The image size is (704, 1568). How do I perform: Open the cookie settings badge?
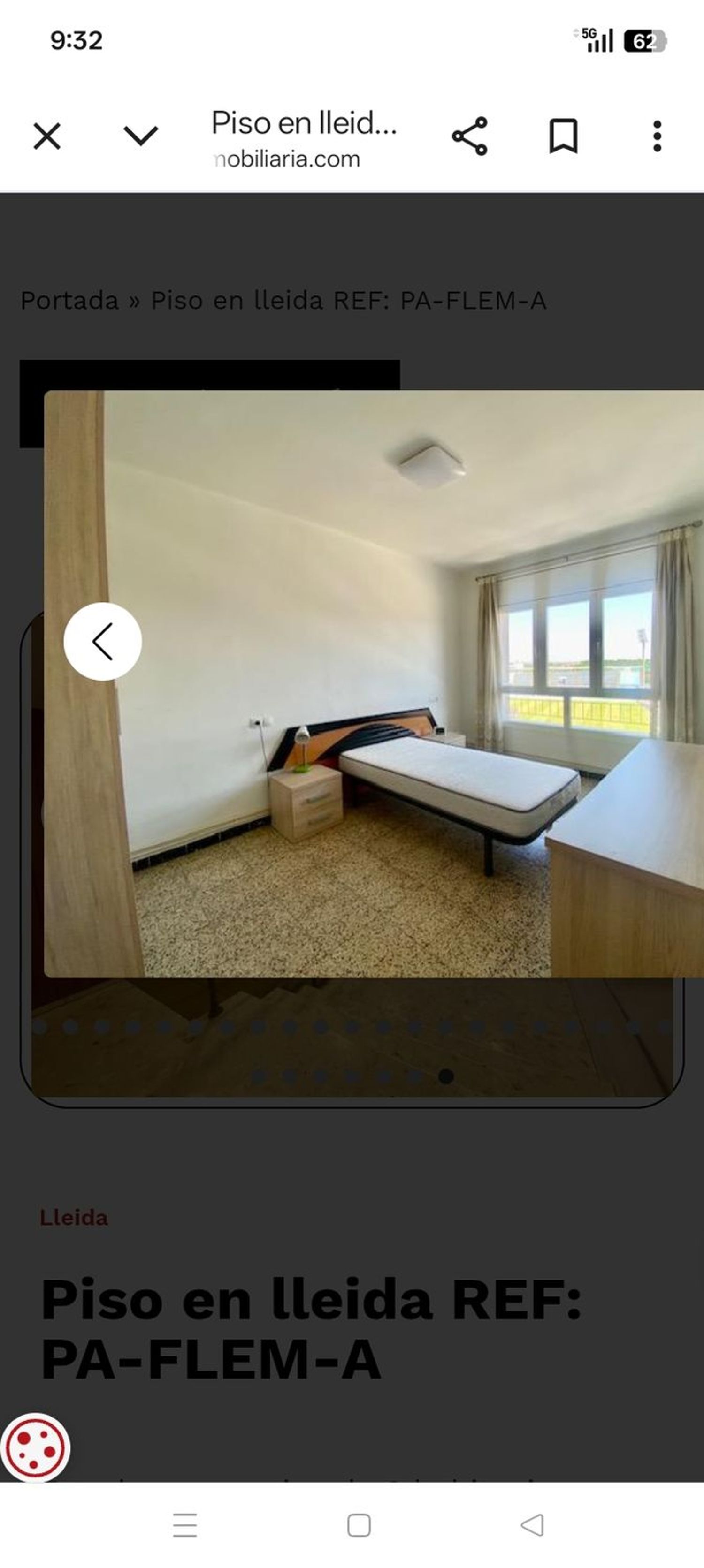click(35, 1448)
